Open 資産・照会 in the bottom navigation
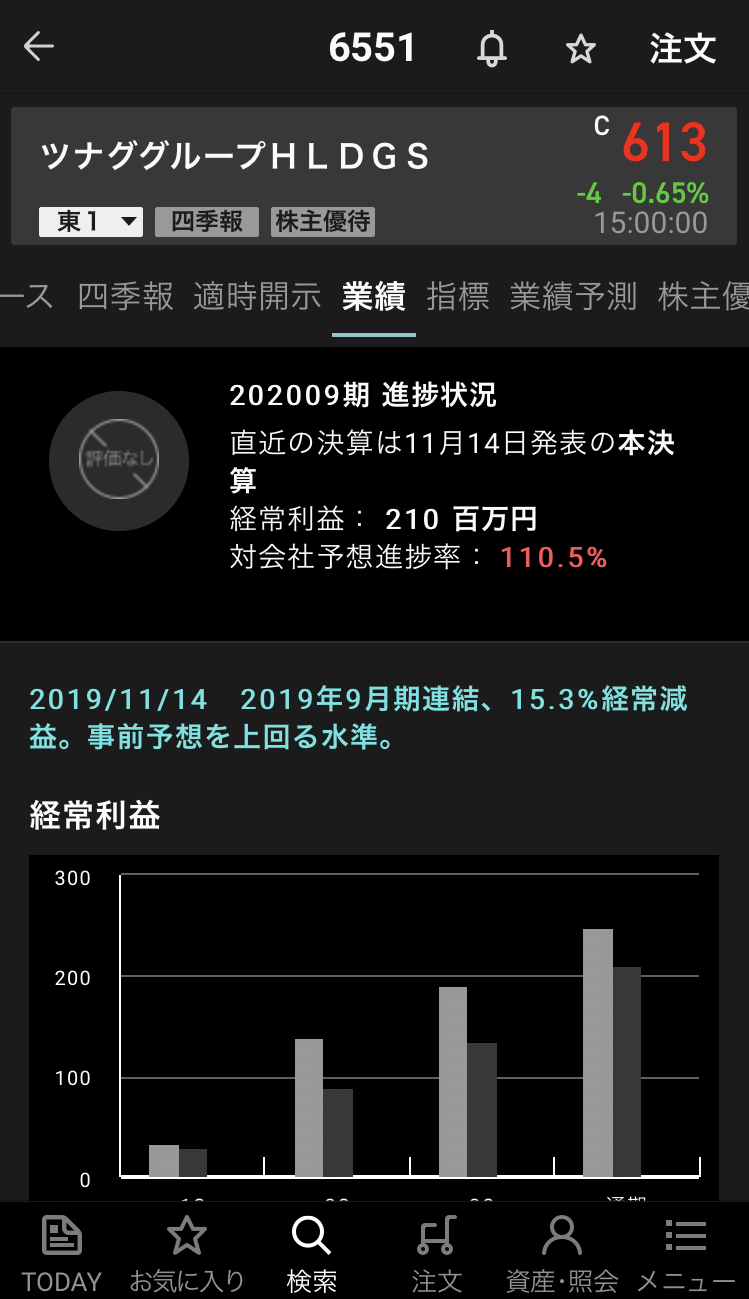749x1299 pixels. click(562, 1251)
